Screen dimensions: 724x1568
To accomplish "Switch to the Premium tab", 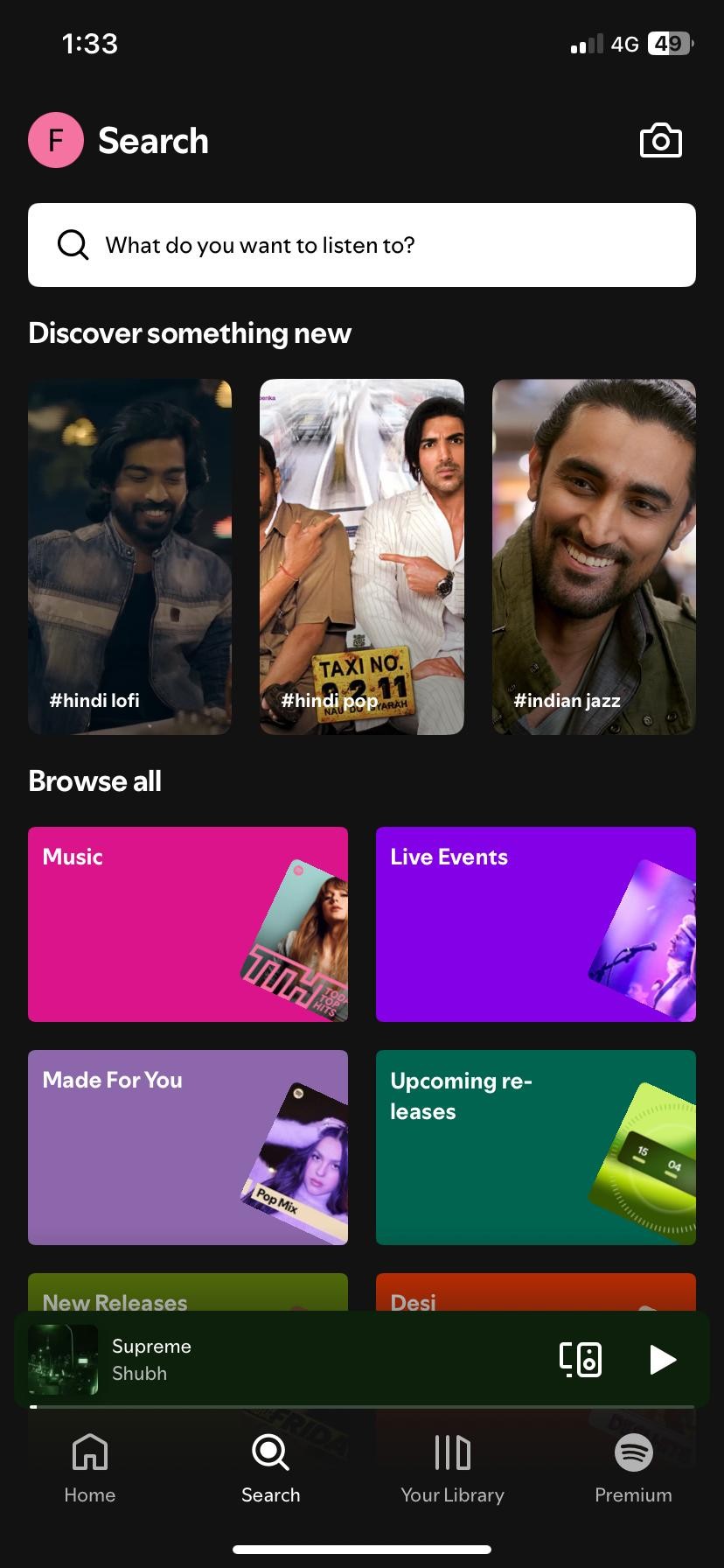I will coord(633,1470).
